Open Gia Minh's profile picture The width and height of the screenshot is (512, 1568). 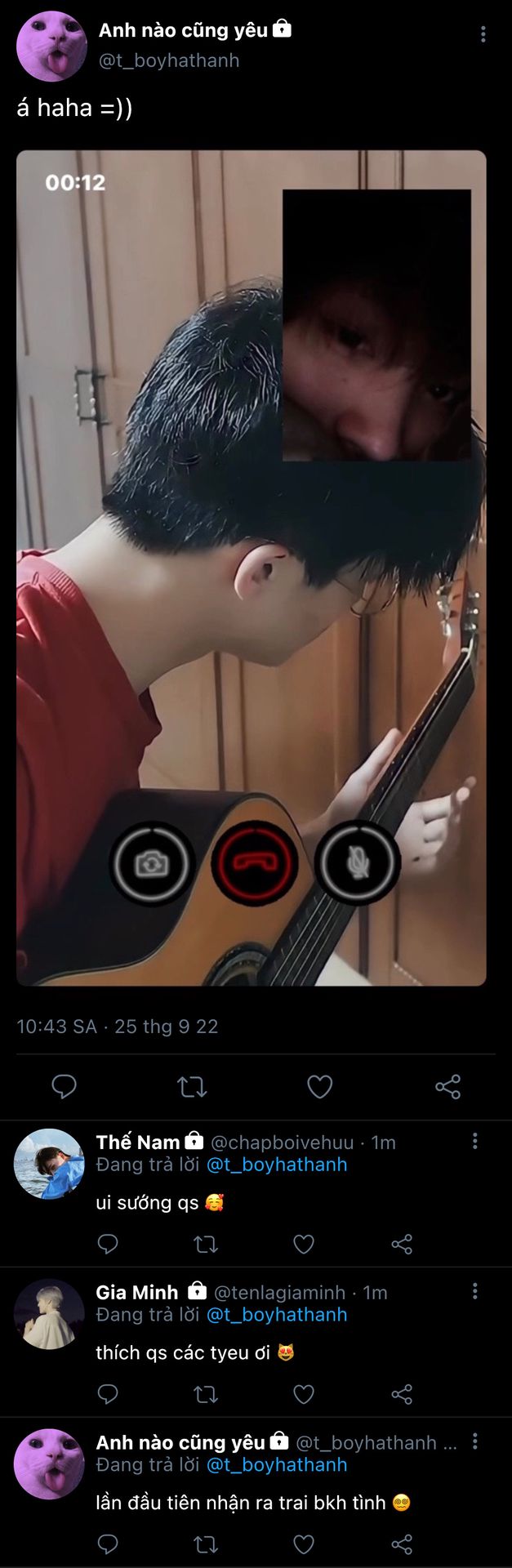(x=49, y=1314)
